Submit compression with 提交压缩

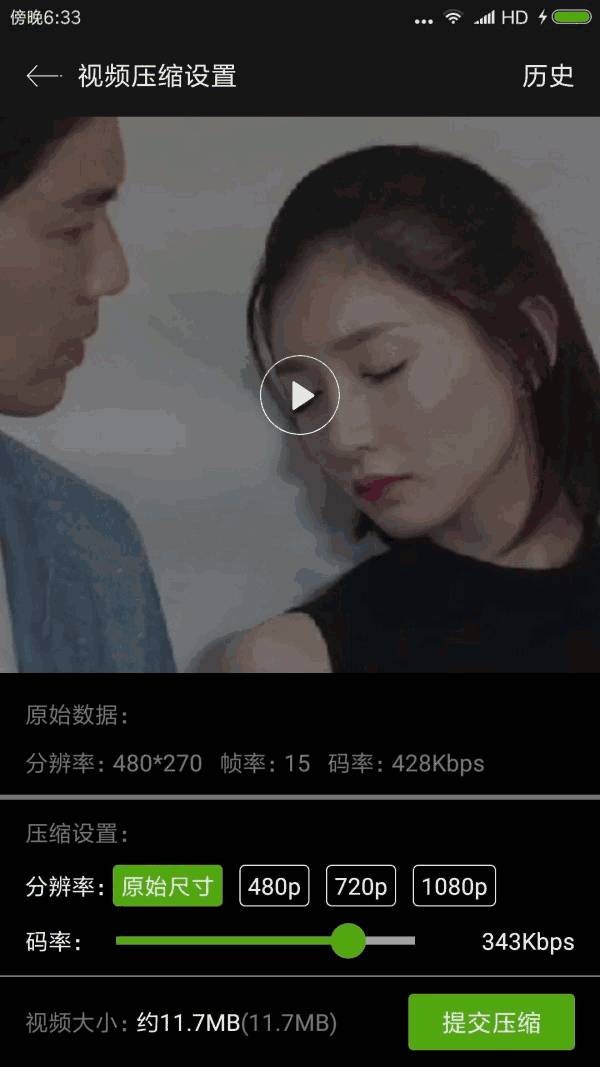[491, 1021]
